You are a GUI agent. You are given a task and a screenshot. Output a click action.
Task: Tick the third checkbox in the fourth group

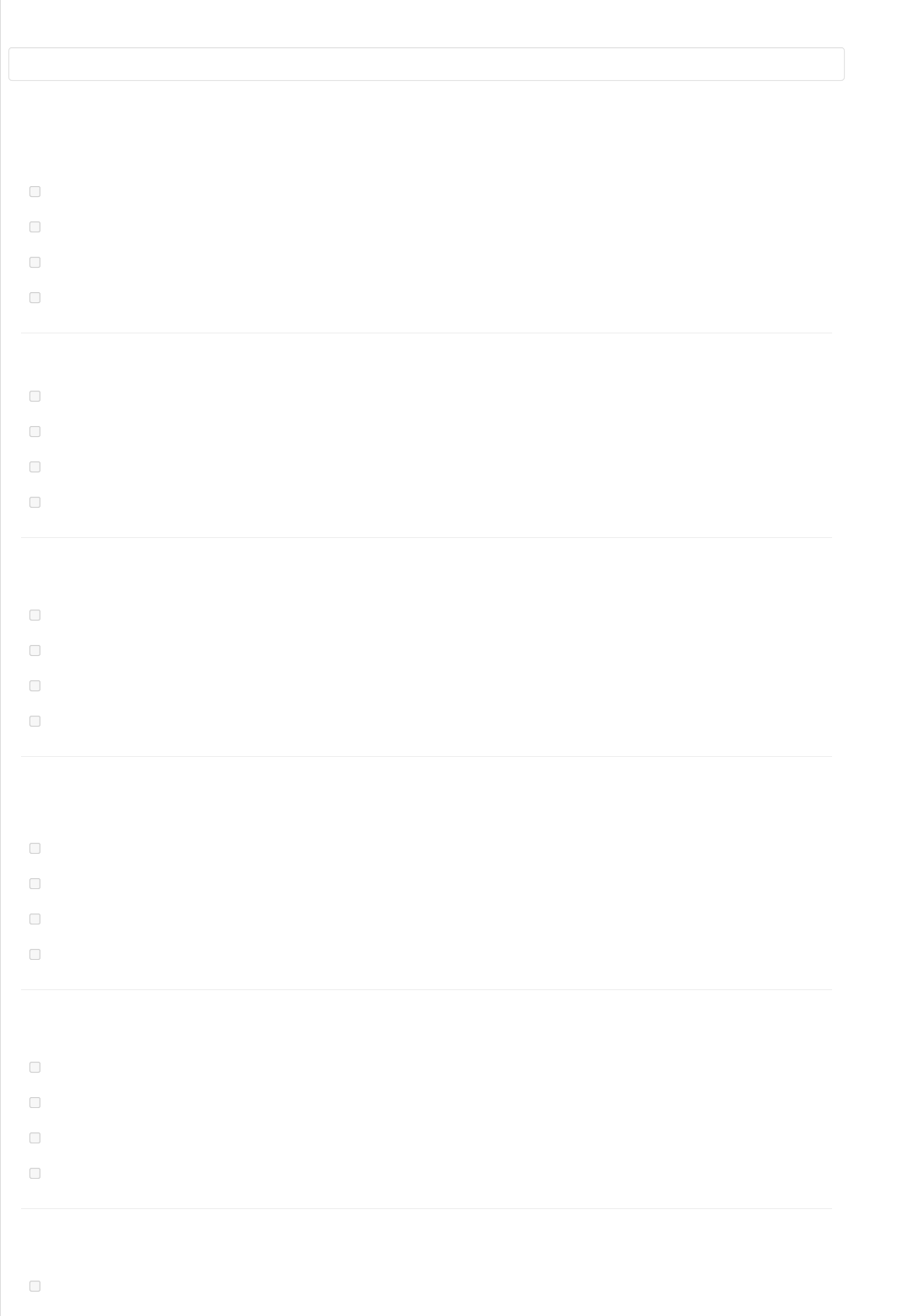tap(35, 919)
